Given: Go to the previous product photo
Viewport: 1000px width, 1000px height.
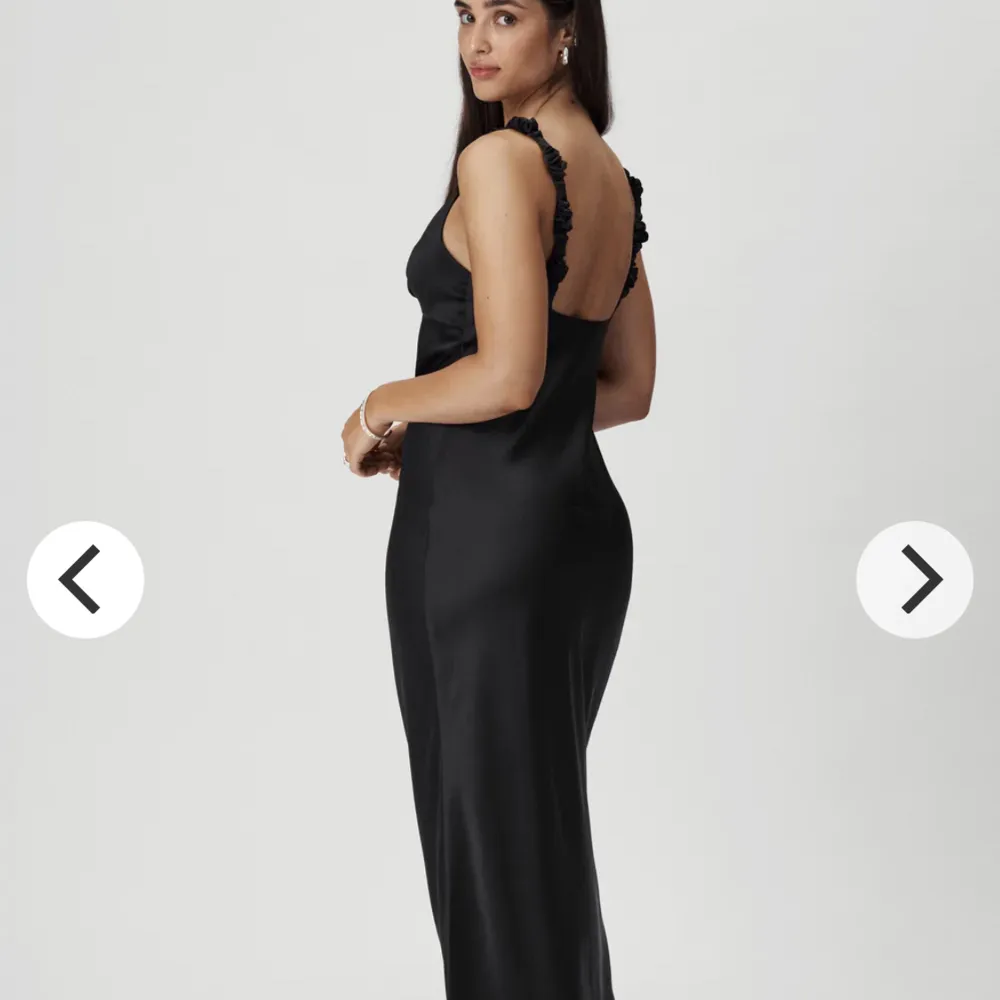Looking at the screenshot, I should point(85,579).
